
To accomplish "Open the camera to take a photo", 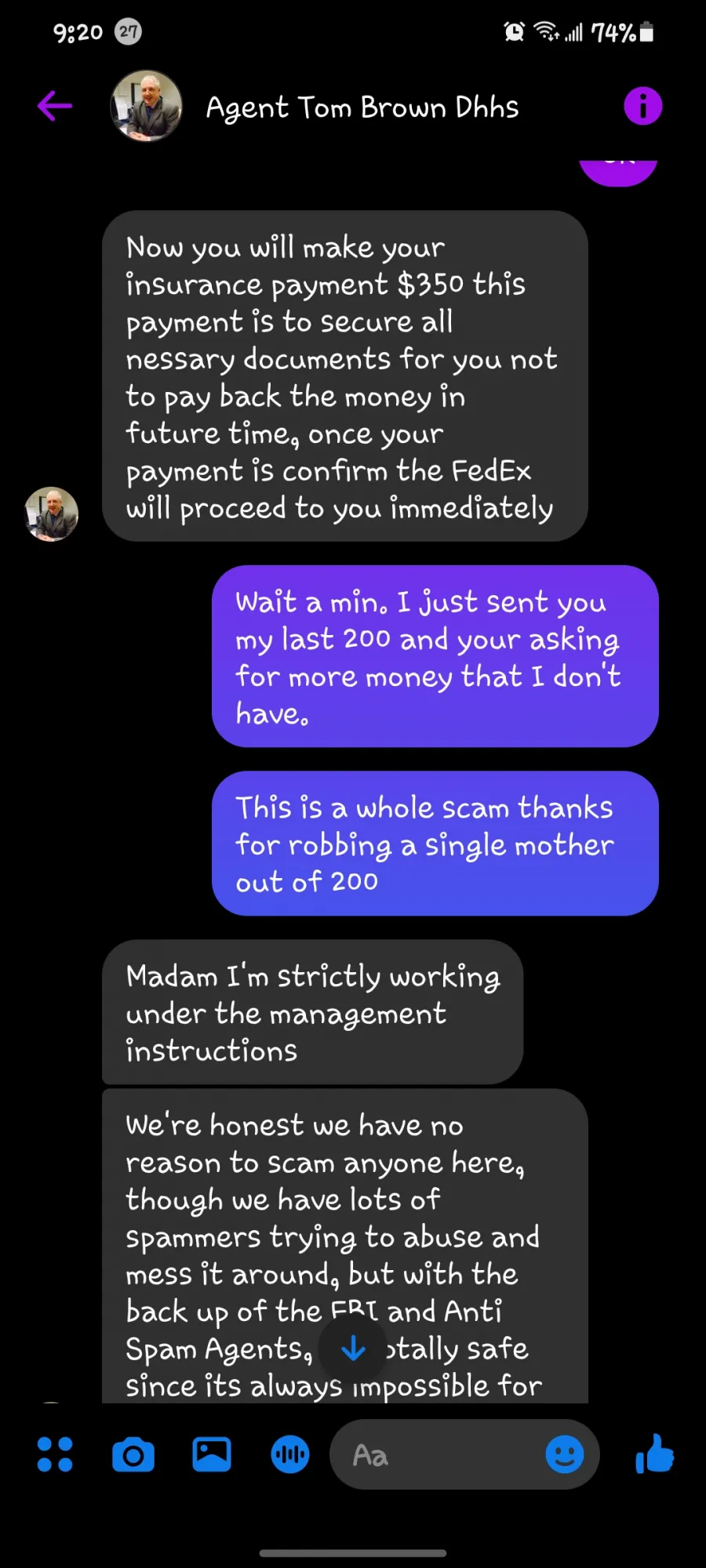I will click(x=133, y=1455).
